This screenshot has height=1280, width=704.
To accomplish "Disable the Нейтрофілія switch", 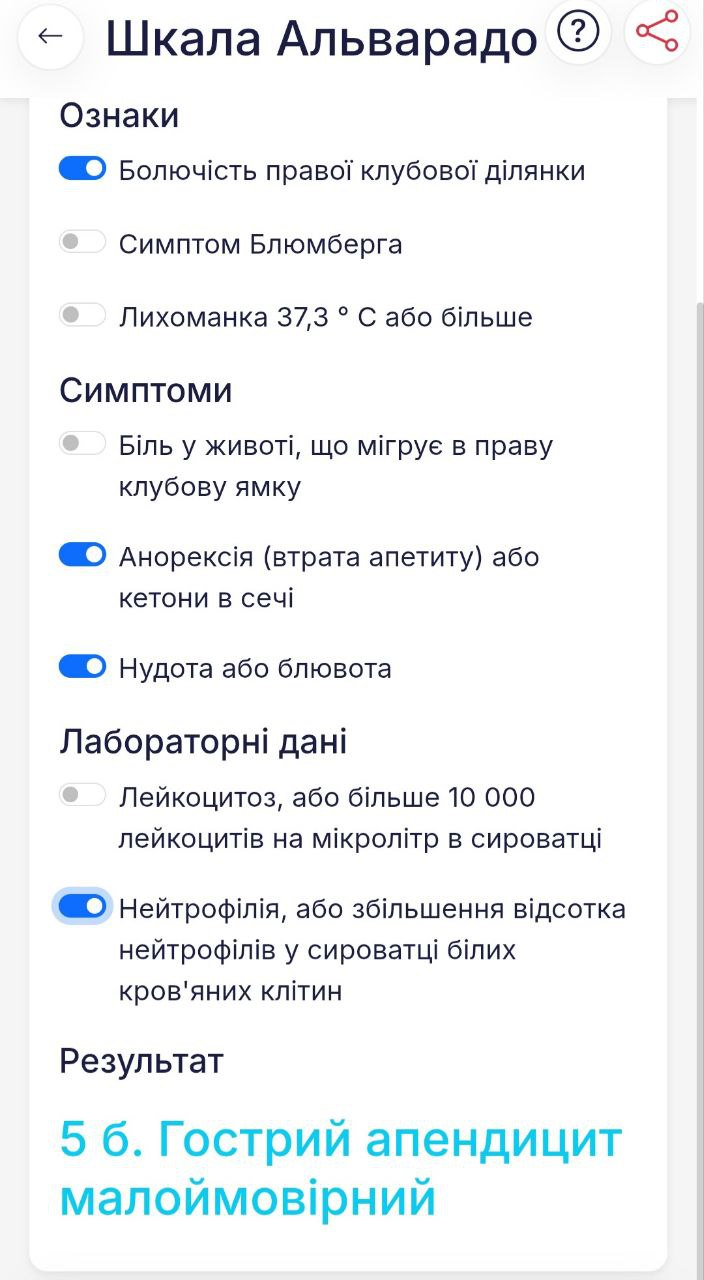I will (x=83, y=906).
